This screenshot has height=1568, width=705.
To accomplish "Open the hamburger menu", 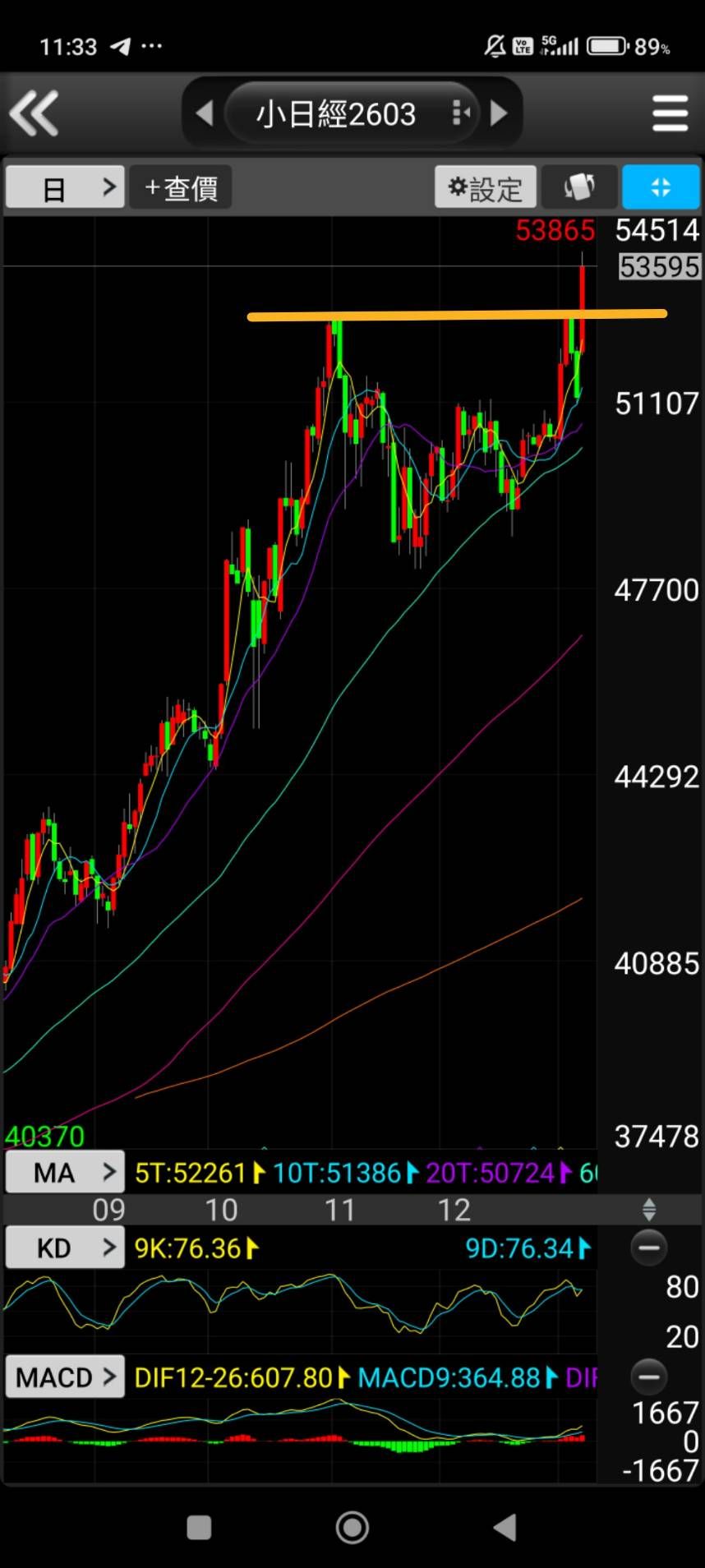I will pyautogui.click(x=670, y=113).
